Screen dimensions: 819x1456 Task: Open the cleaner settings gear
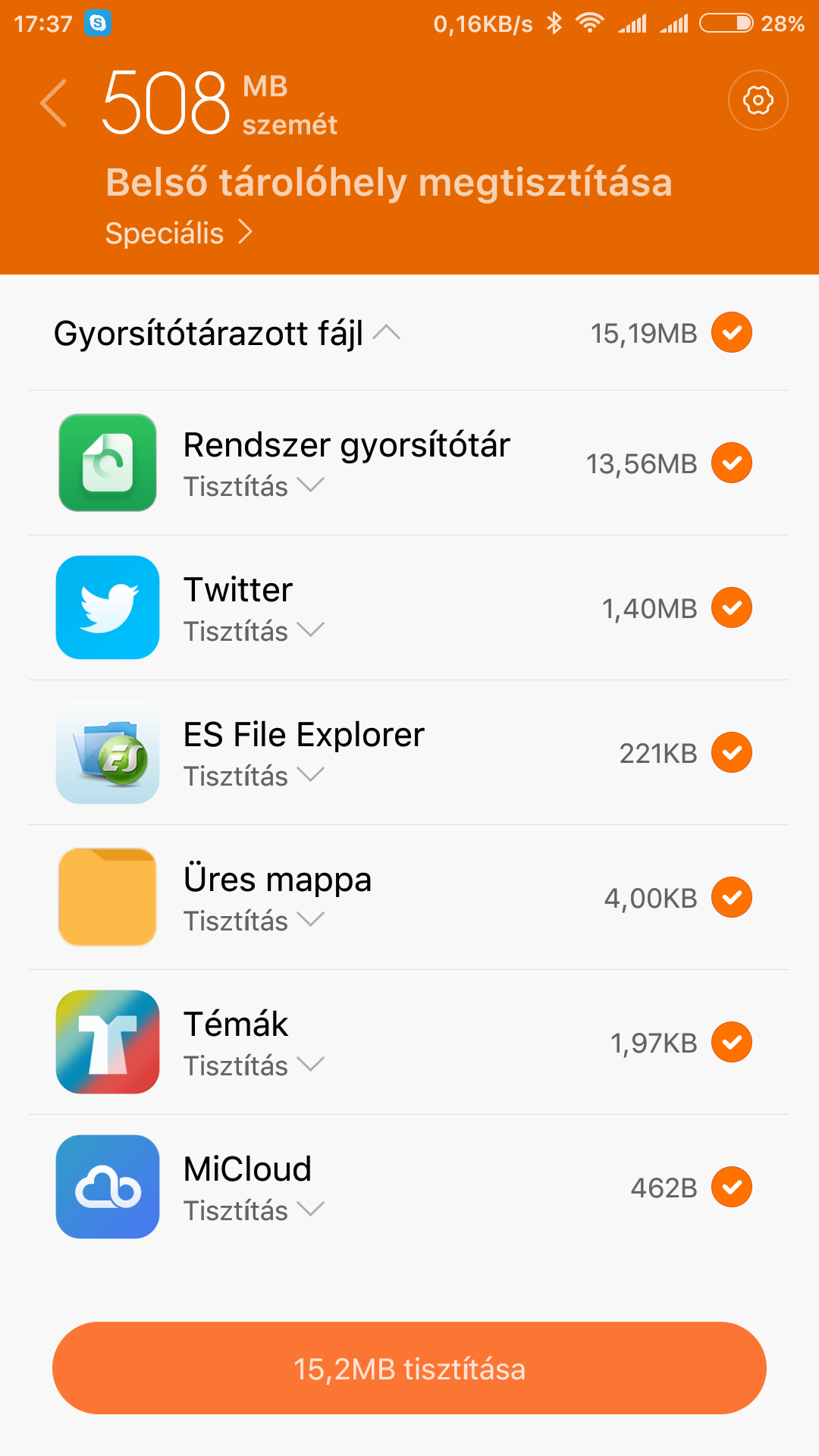click(758, 100)
